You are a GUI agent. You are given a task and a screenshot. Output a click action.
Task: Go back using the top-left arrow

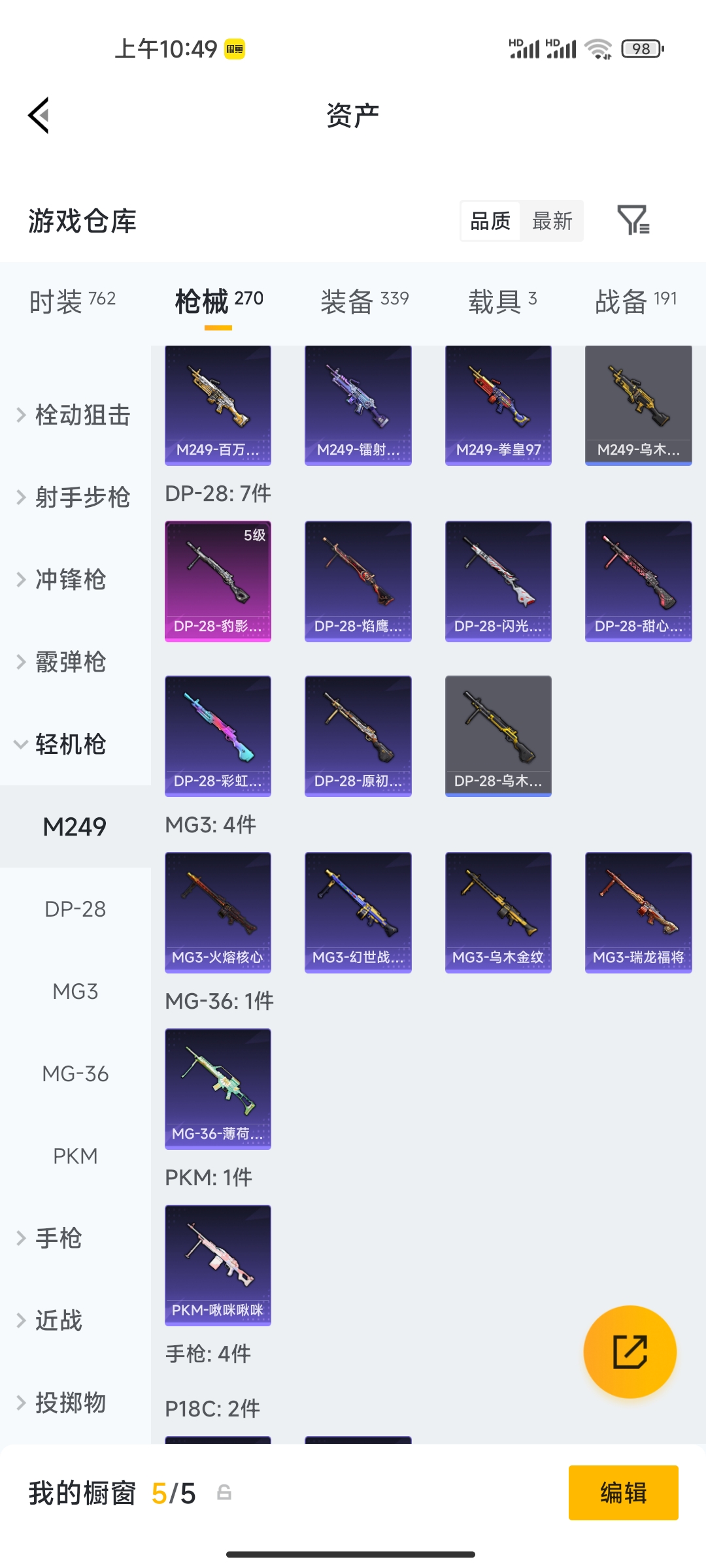point(39,116)
